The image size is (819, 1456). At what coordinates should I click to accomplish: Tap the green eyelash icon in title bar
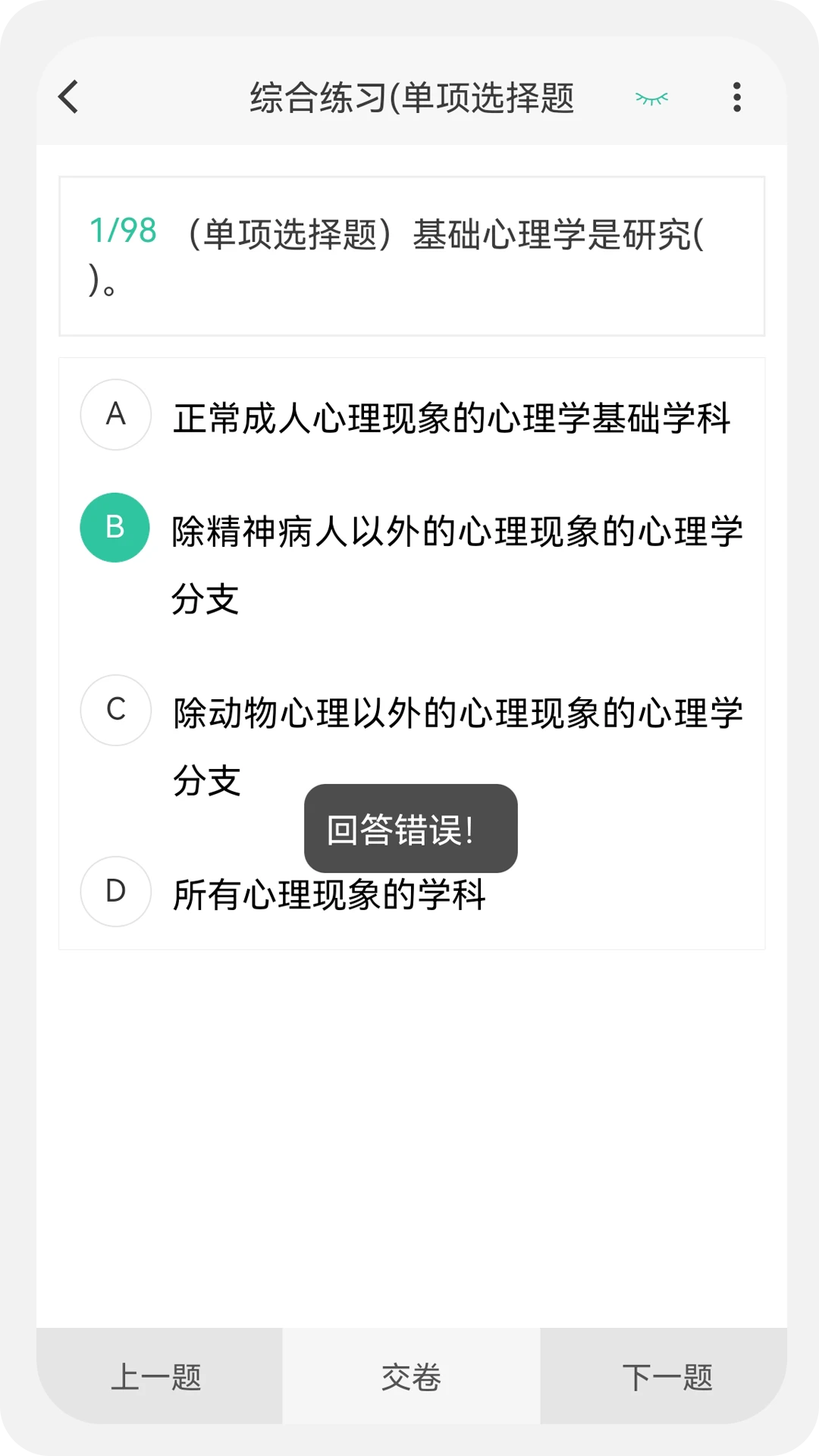(x=651, y=98)
